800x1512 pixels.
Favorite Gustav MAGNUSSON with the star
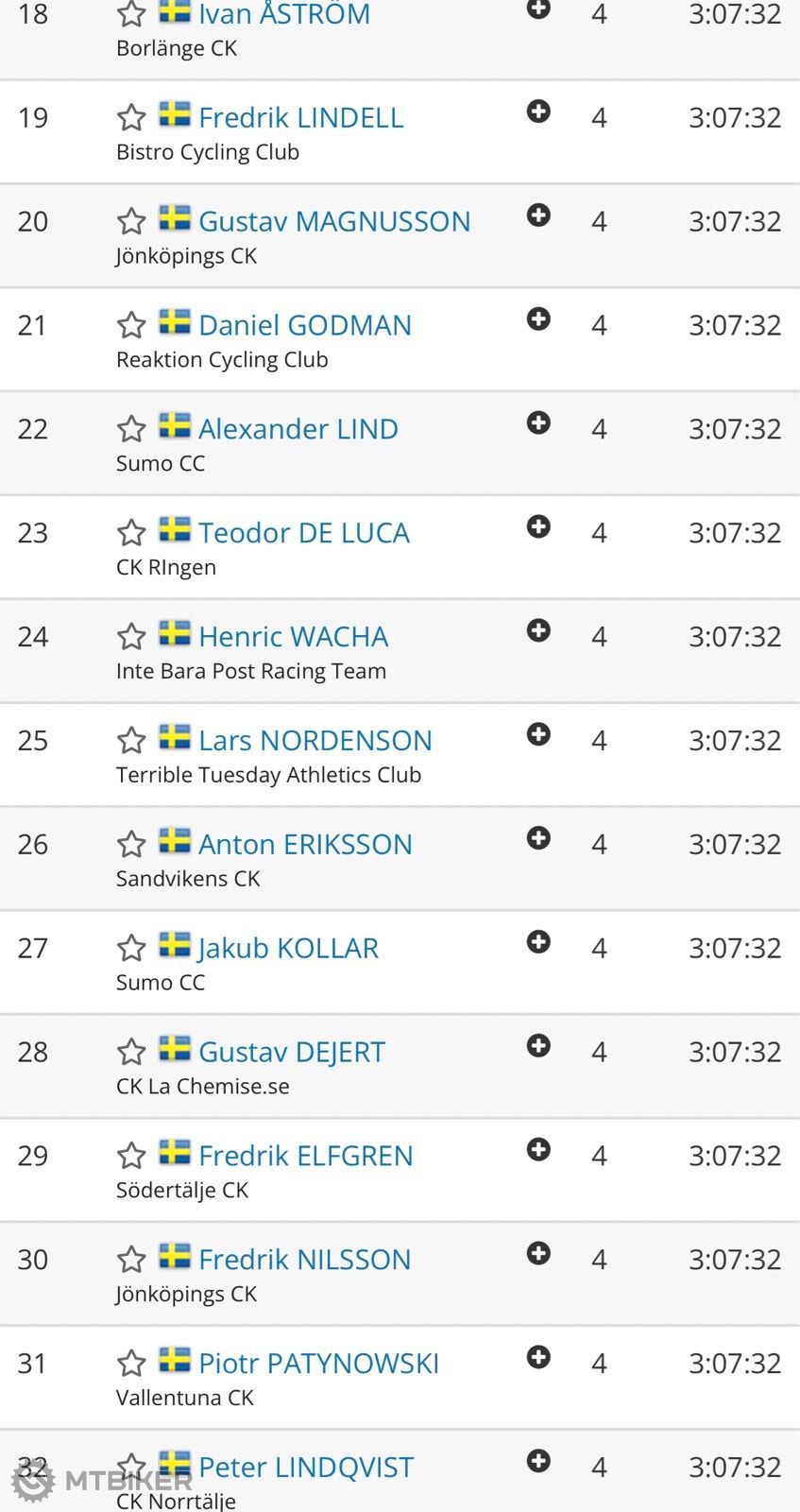[x=131, y=221]
